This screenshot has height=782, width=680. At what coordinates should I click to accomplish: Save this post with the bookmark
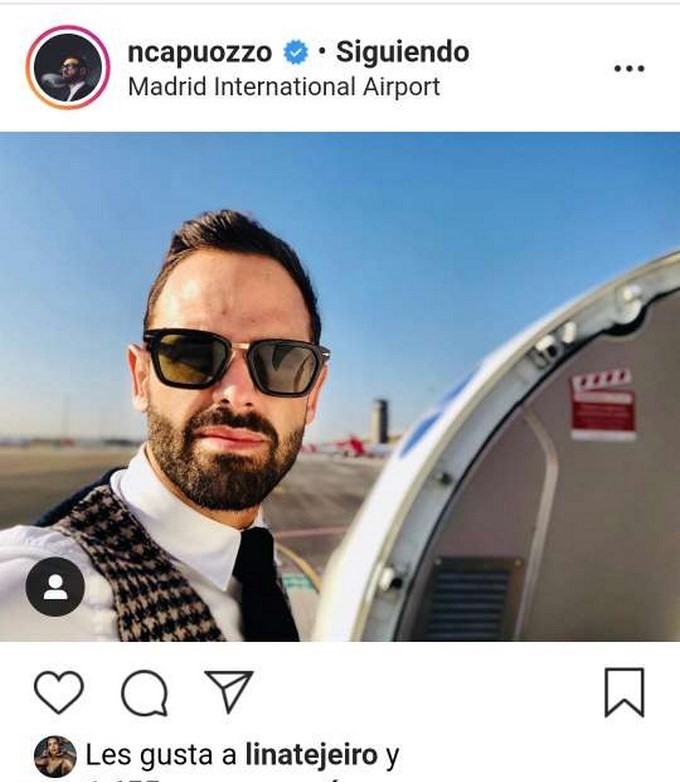624,692
